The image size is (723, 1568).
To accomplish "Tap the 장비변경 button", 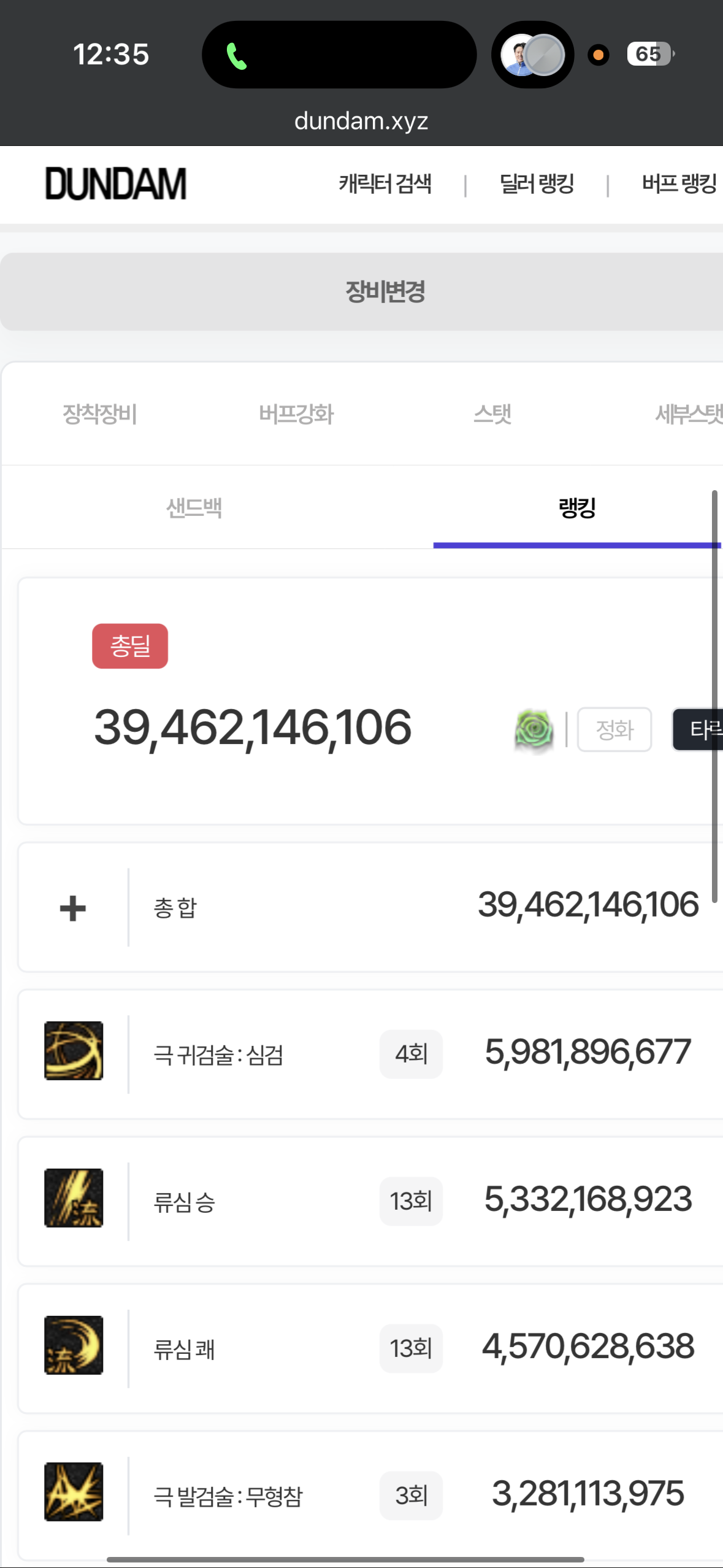I will click(x=385, y=292).
